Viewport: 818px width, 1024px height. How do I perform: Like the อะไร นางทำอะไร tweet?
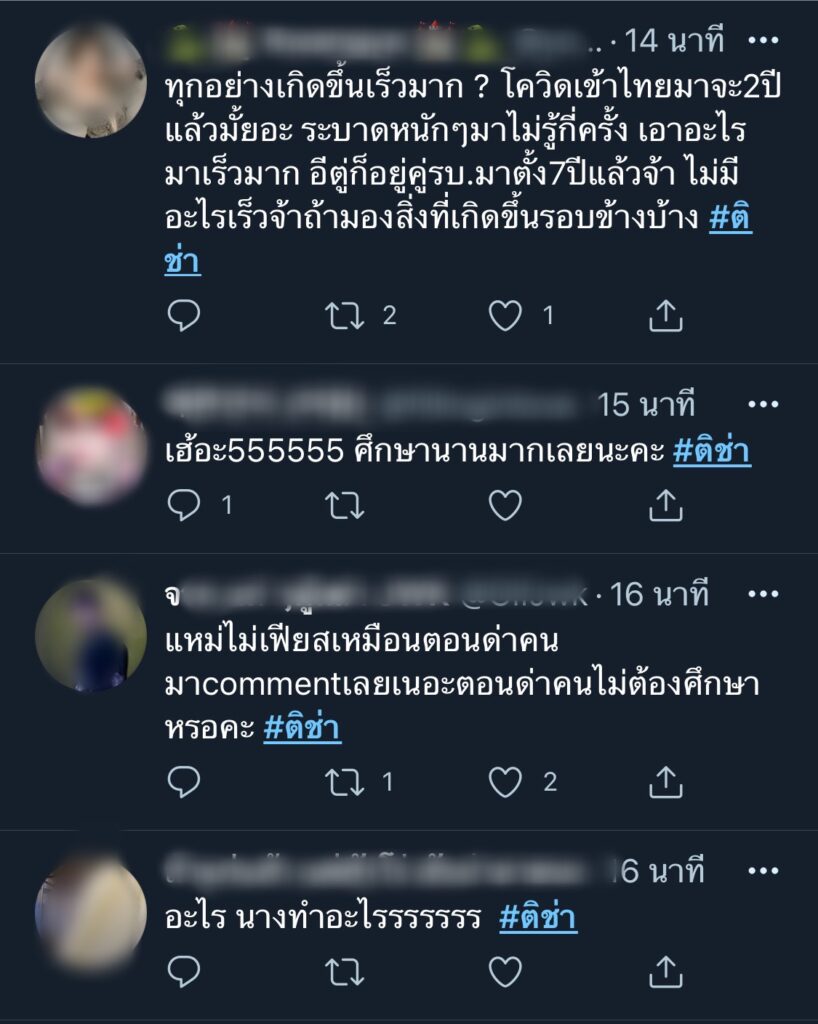[505, 971]
